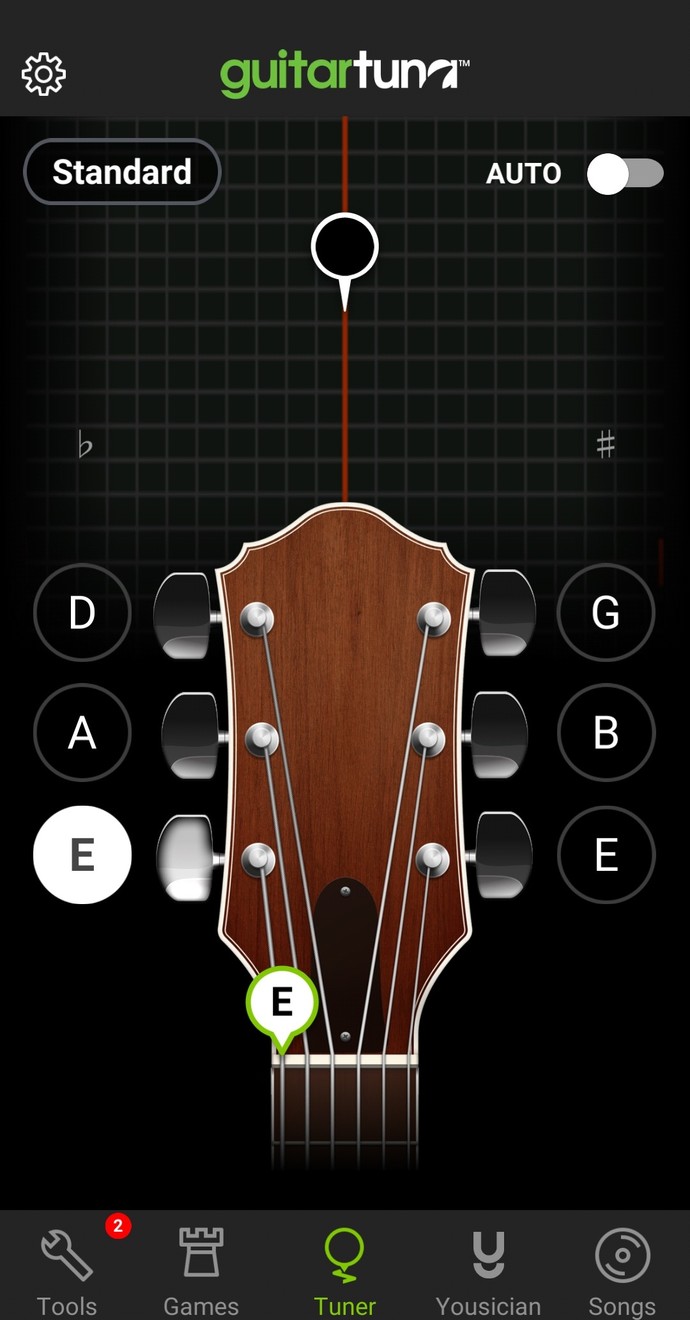Select the B string

coord(606,733)
